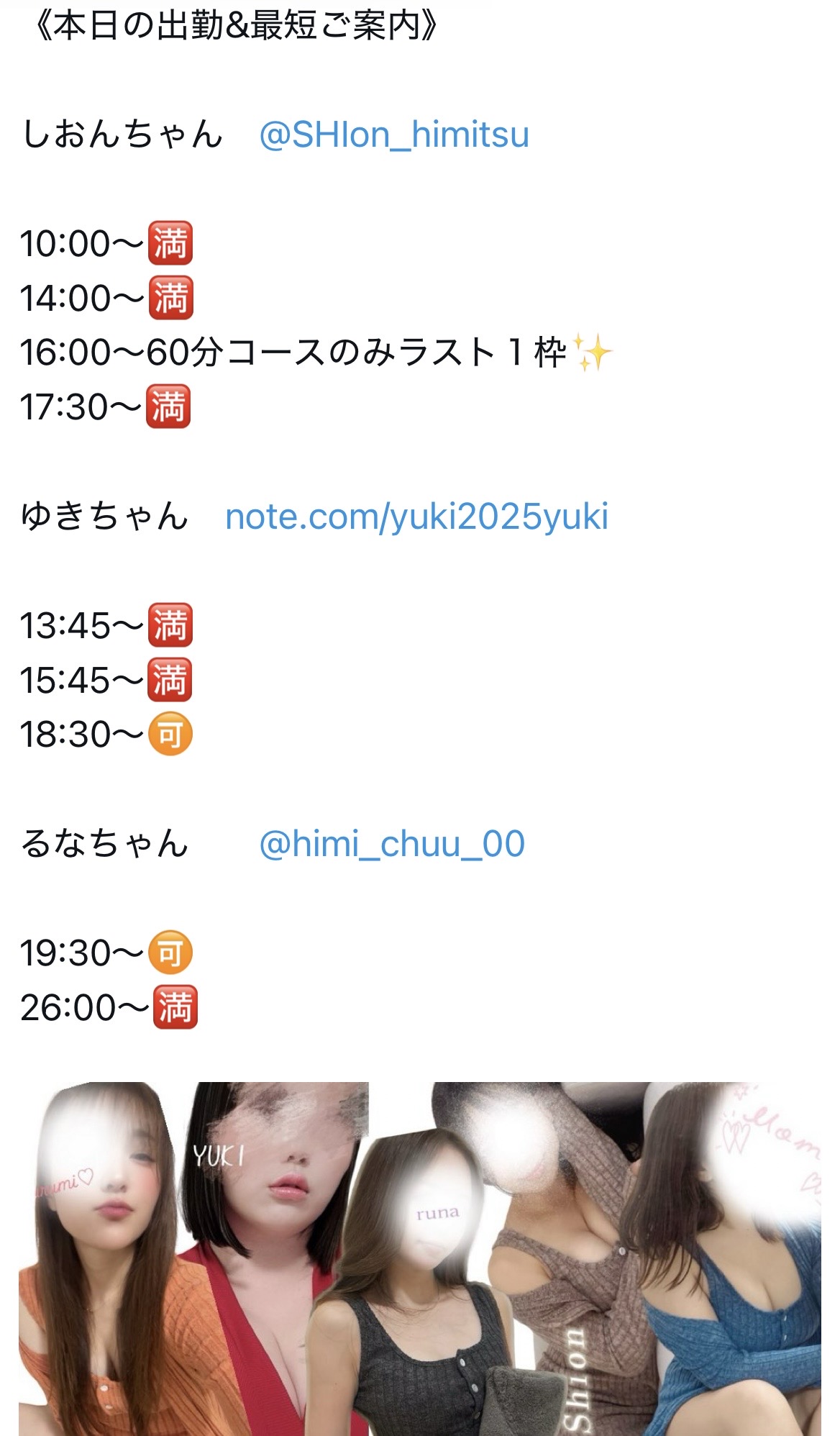The width and height of the screenshot is (840, 1436).
Task: Open the @himi_chuu_00 profile mention
Action: point(391,844)
